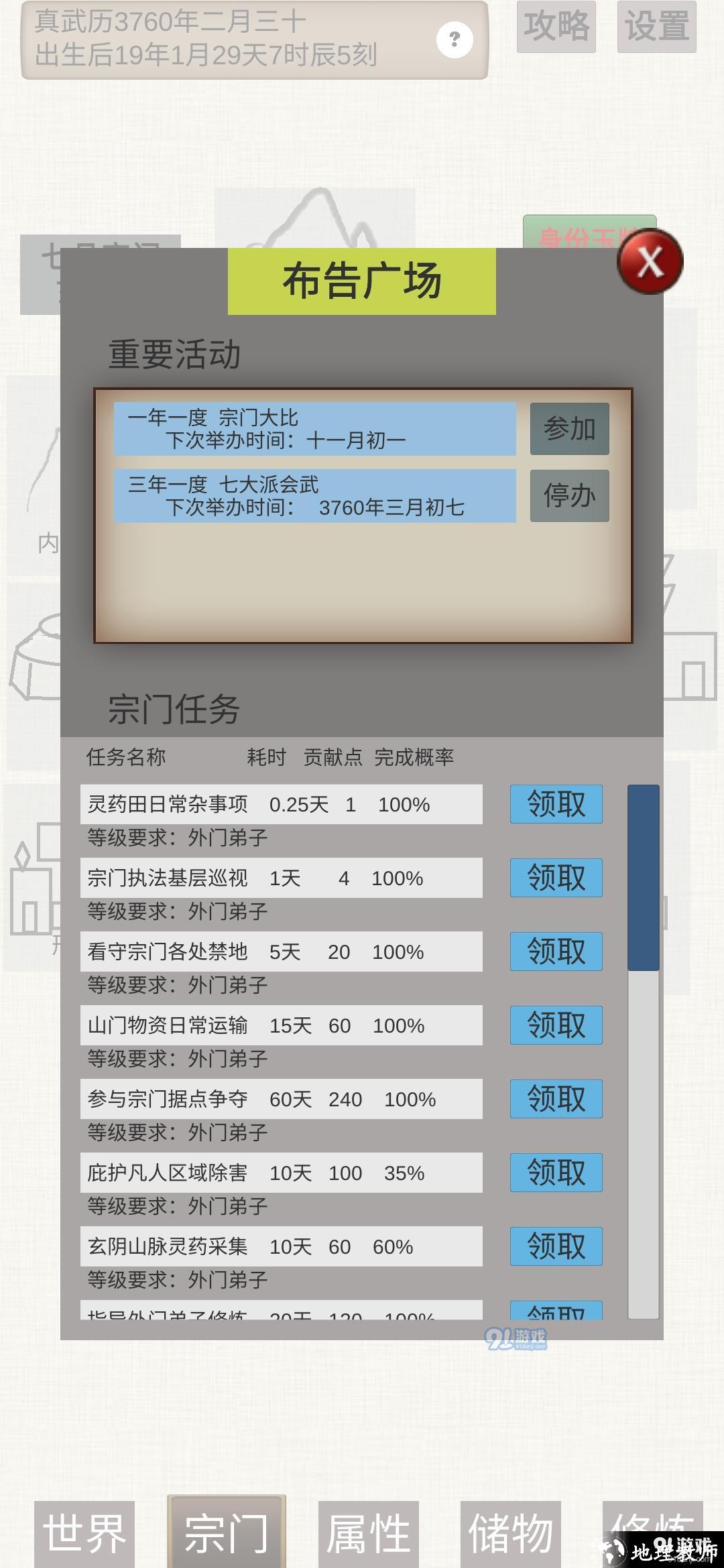
Task: Tap 停办 for 七大派会武
Action: (569, 496)
